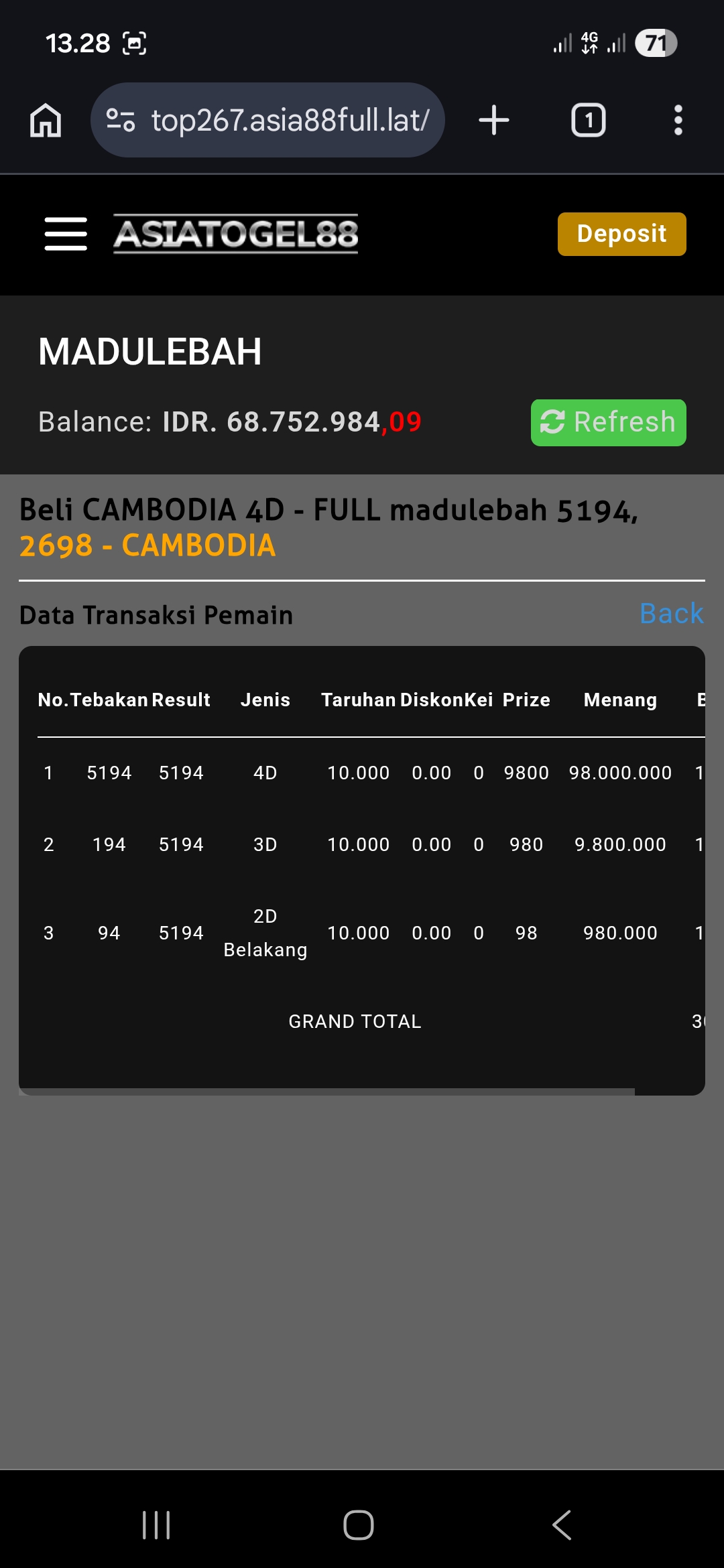Open a new browser tab
The height and width of the screenshot is (1568, 724).
[x=494, y=121]
